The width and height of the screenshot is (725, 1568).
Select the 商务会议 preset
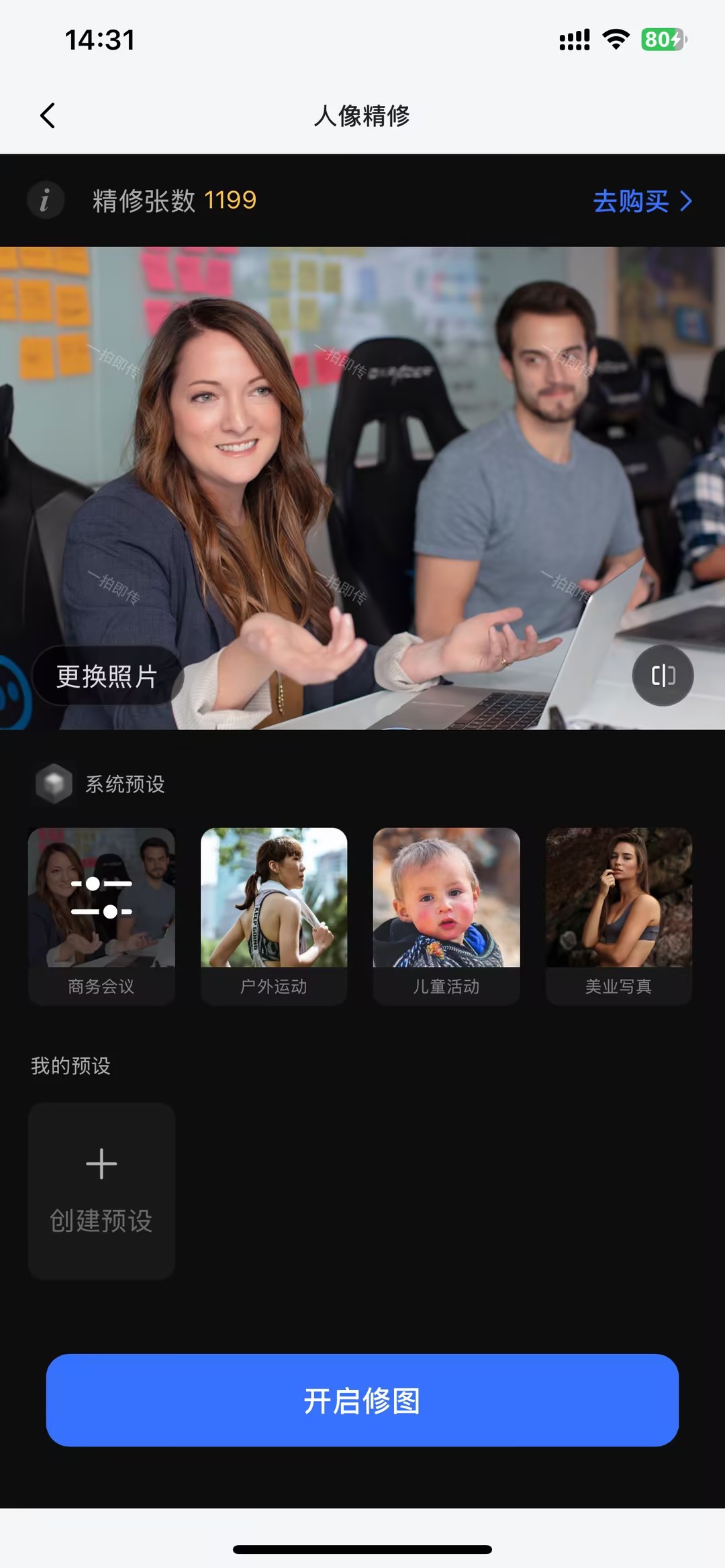(x=101, y=915)
